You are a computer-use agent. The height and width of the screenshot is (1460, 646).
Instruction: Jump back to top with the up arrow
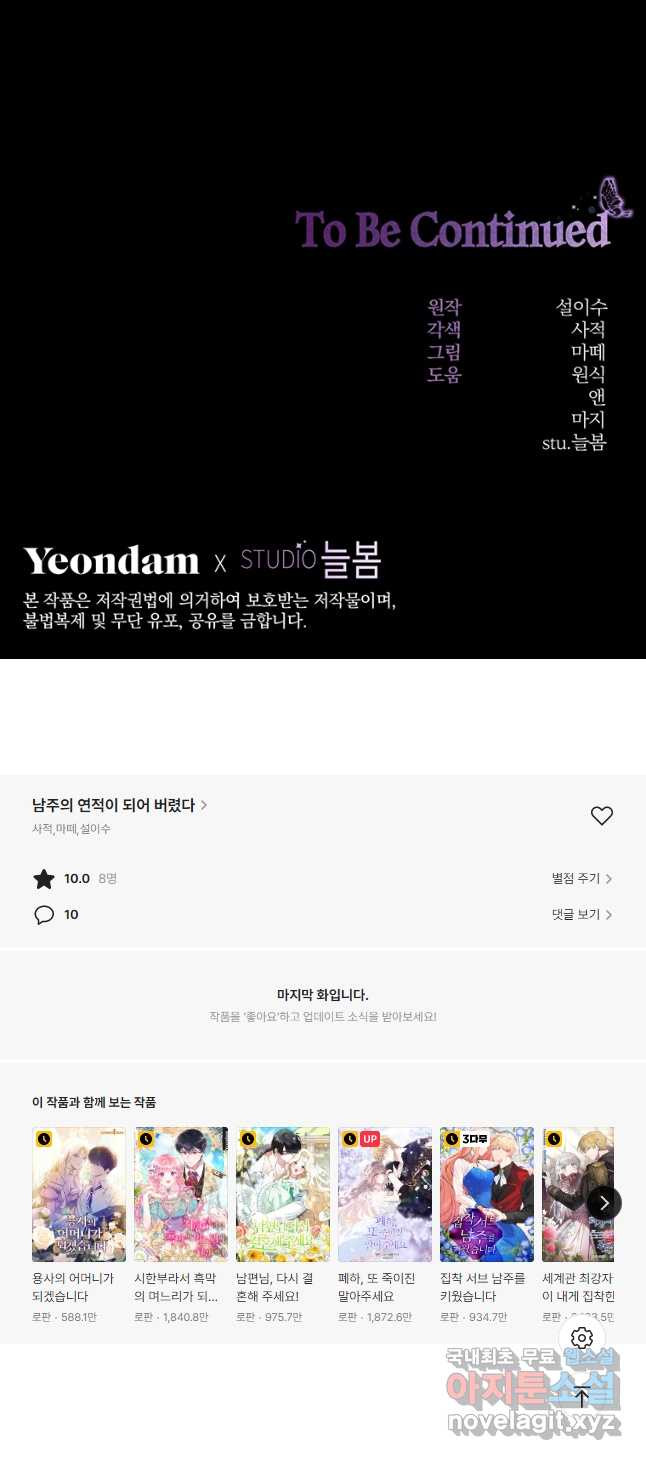pyautogui.click(x=582, y=1397)
